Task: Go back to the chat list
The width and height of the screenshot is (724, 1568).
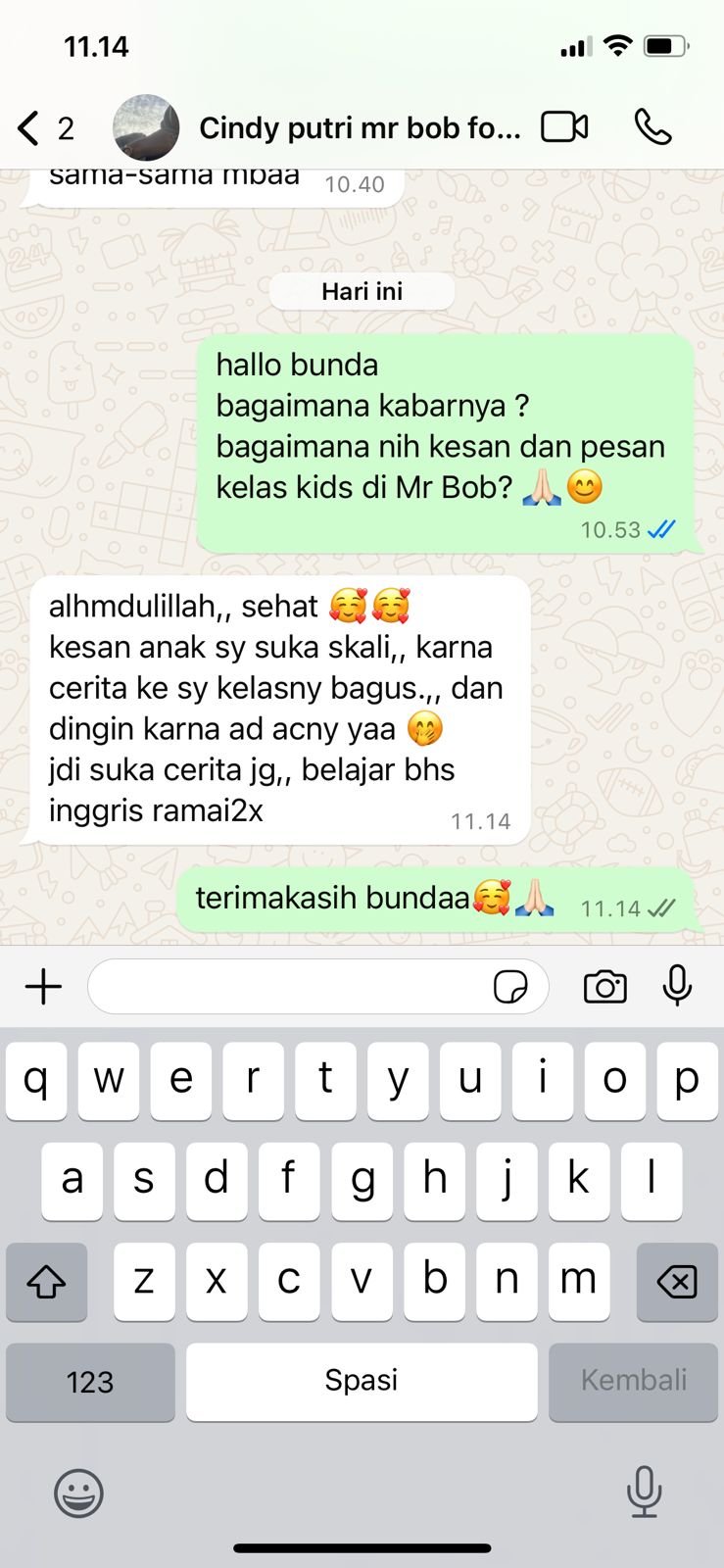Action: [29, 128]
